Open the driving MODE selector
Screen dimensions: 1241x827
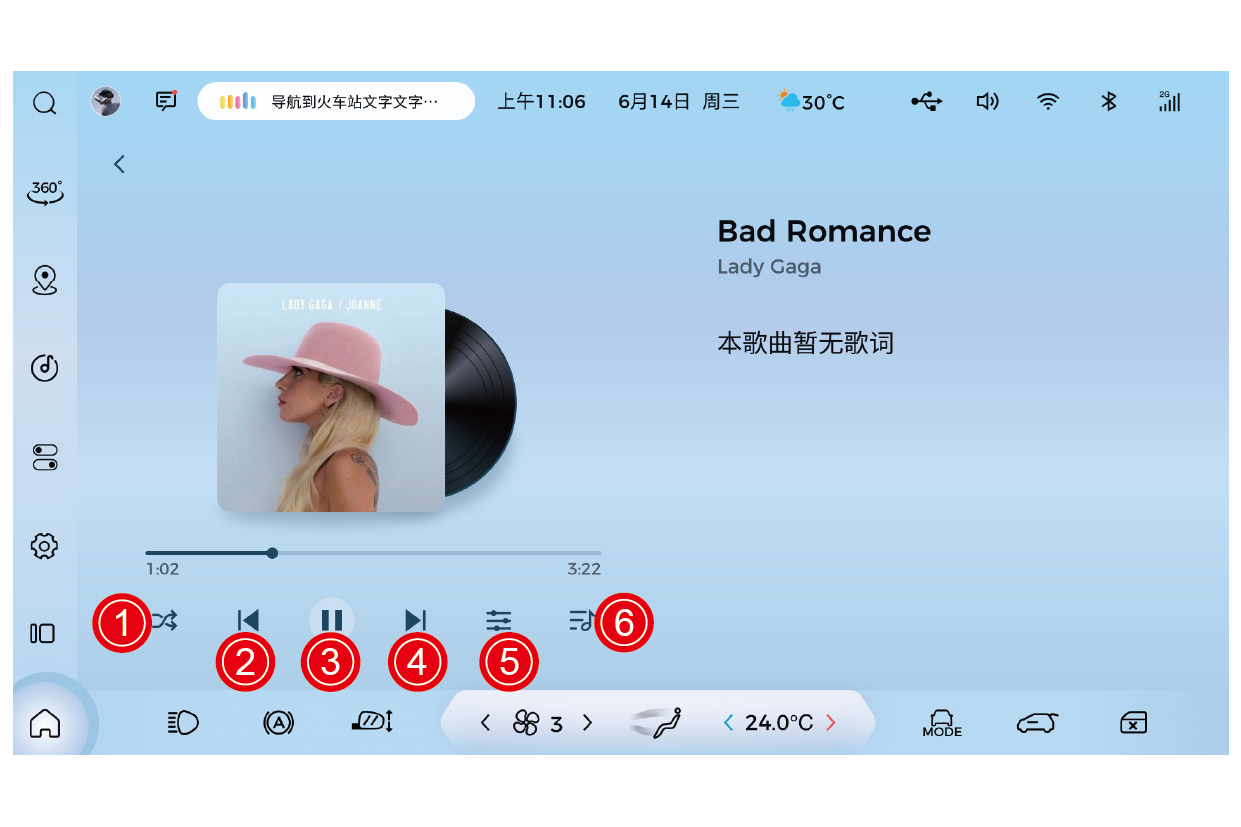(941, 723)
